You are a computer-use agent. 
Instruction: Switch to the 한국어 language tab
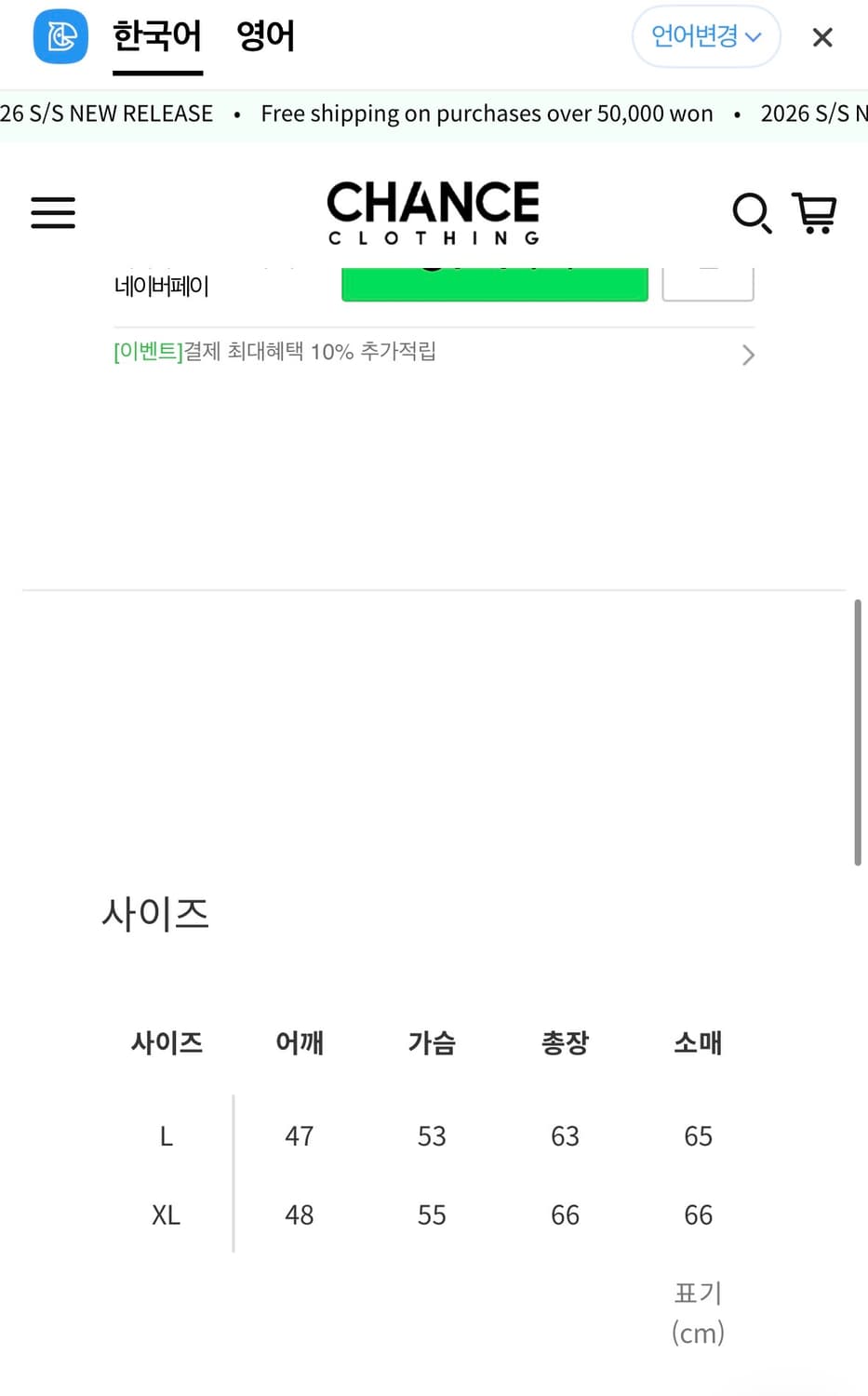156,35
